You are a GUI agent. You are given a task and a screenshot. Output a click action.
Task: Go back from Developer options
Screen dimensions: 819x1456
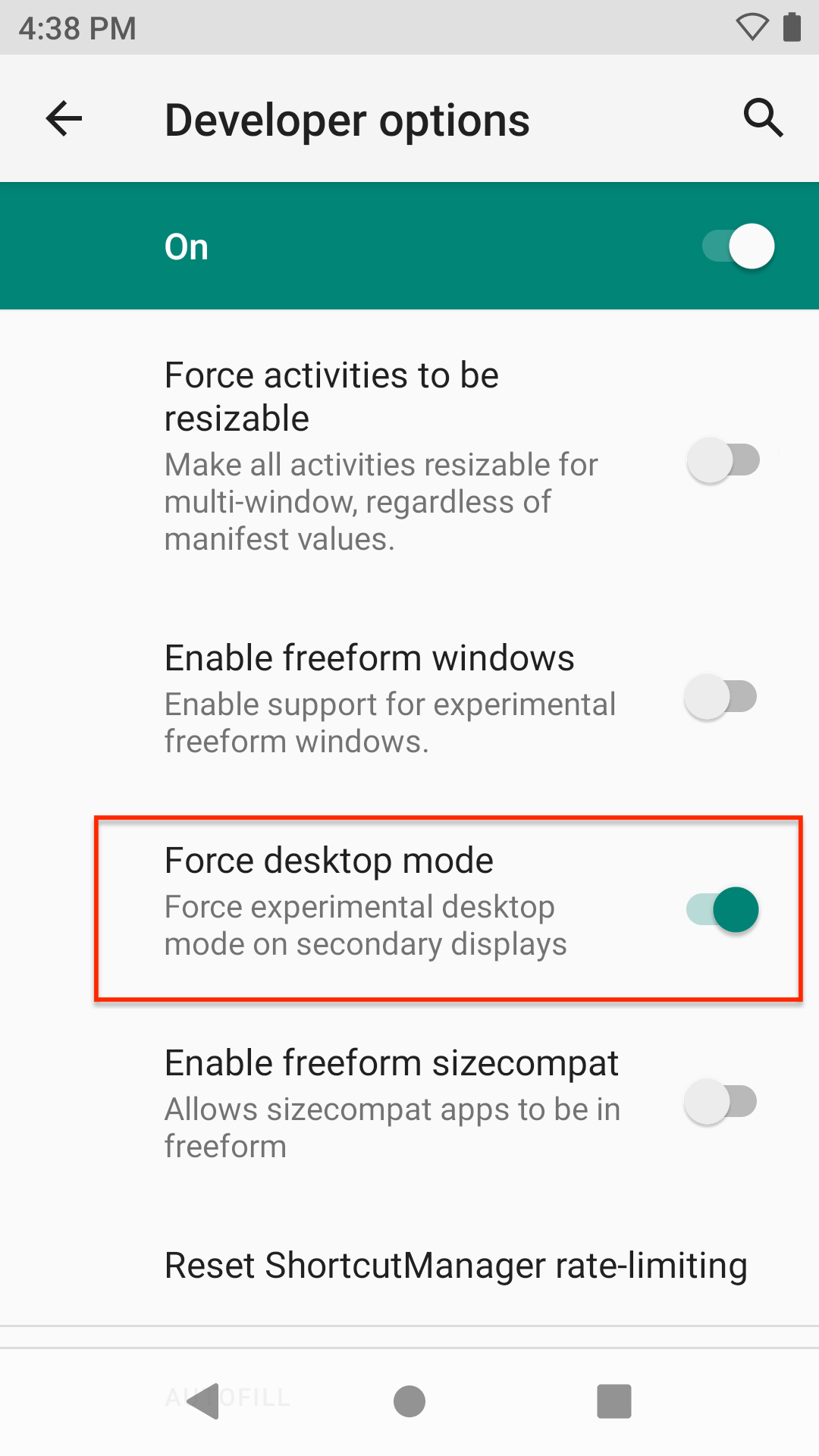[x=64, y=119]
